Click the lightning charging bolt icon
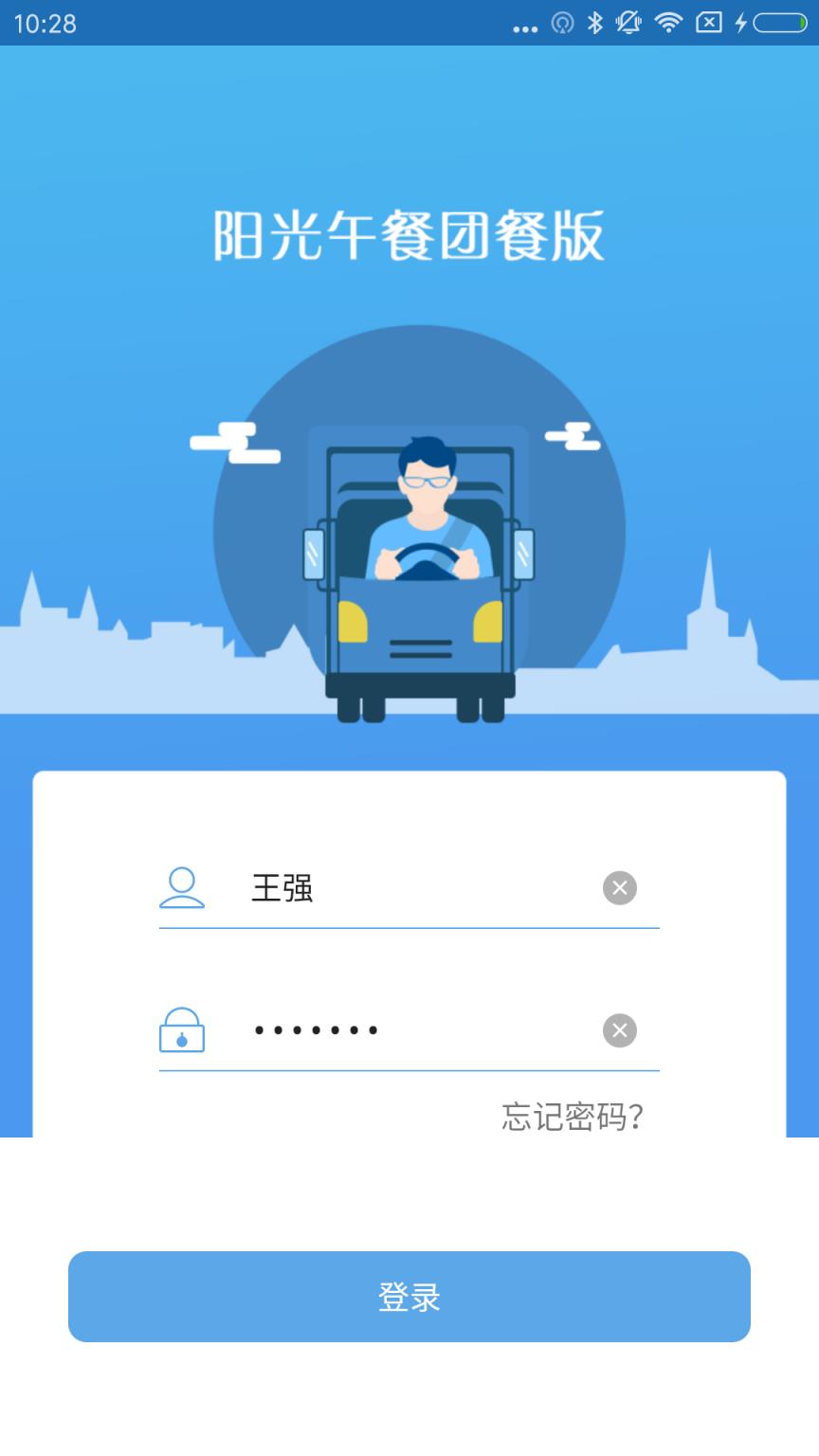This screenshot has height=1456, width=819. 740,23
